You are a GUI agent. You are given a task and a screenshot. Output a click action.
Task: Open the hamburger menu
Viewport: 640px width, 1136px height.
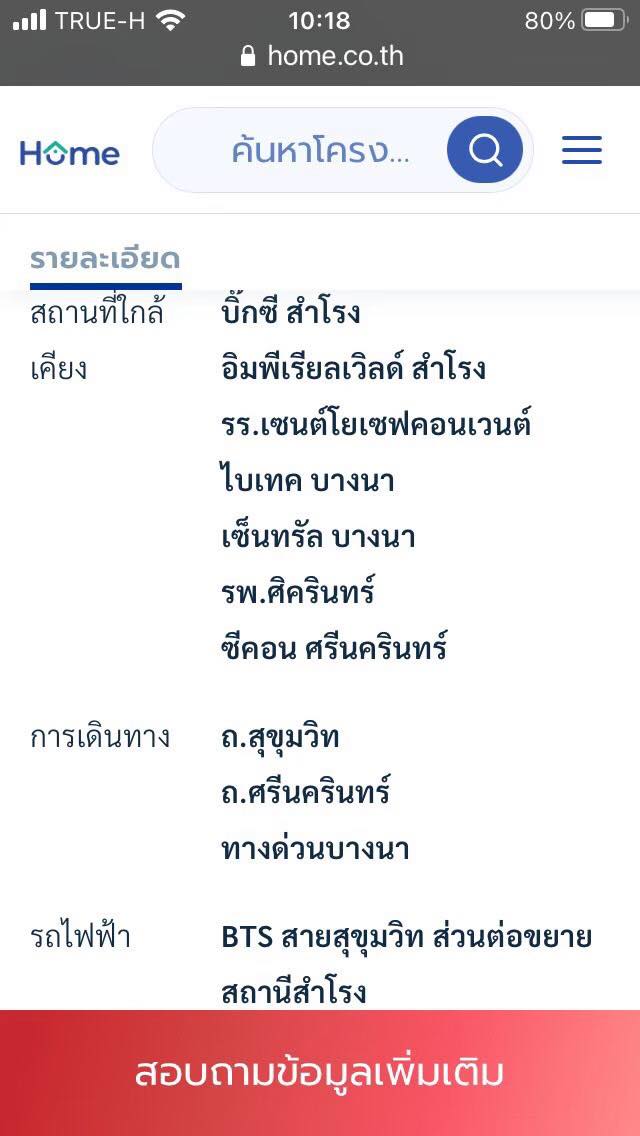582,150
